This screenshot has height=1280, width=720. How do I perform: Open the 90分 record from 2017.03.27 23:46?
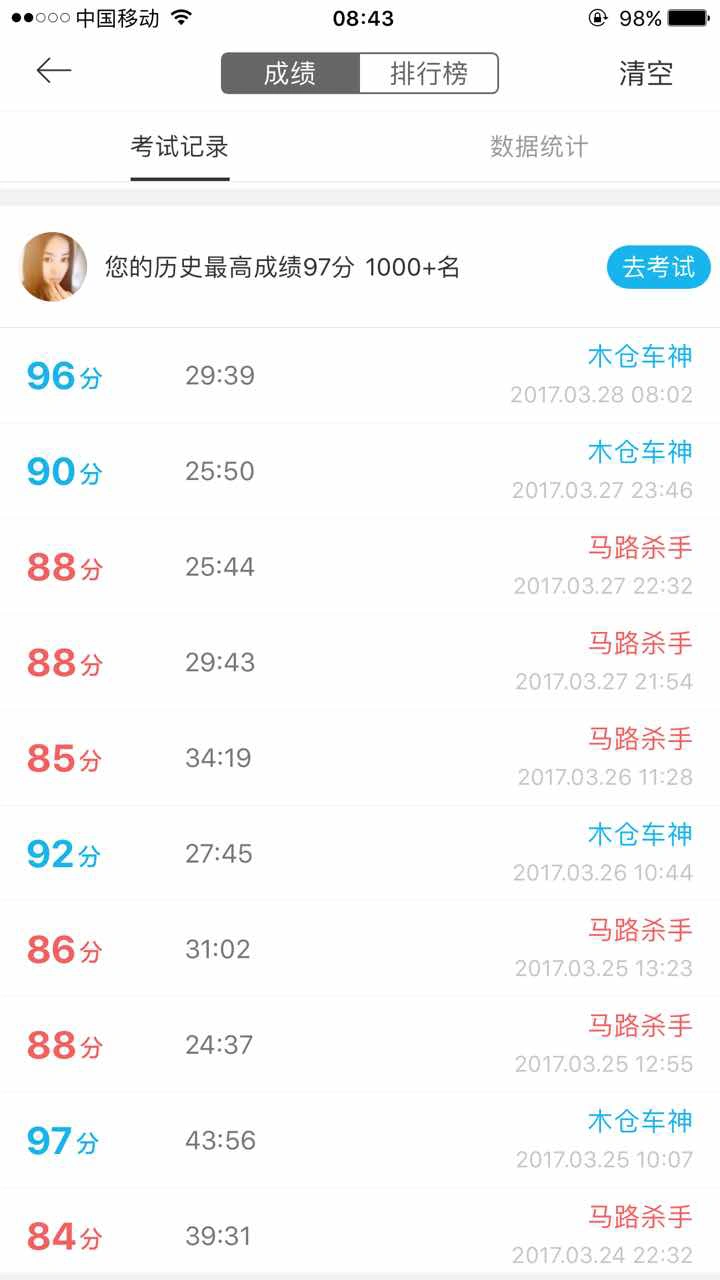pos(360,471)
